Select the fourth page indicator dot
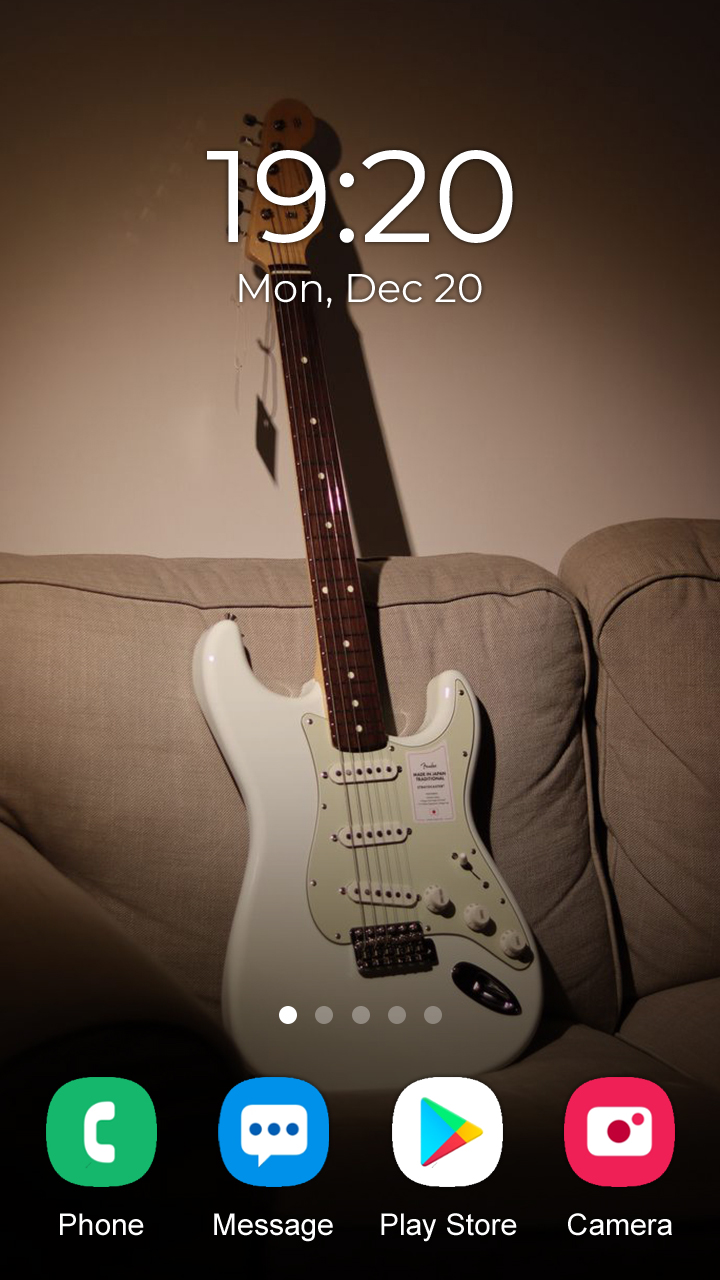The width and height of the screenshot is (720, 1280). (x=396, y=1015)
